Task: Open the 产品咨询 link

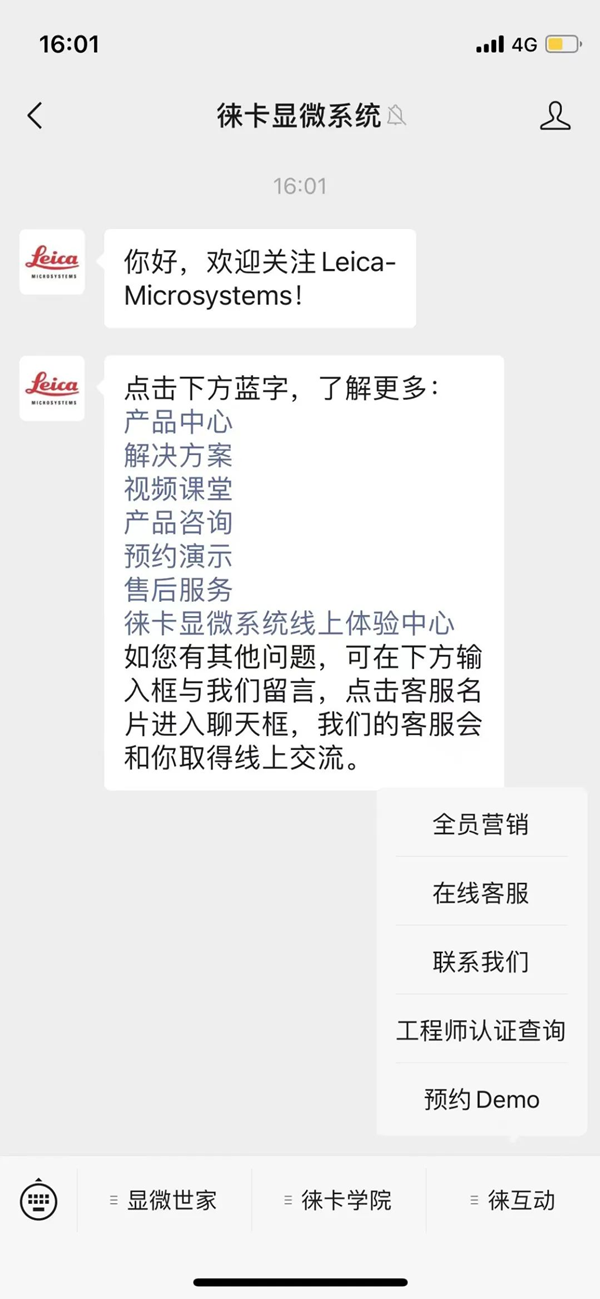Action: click(178, 523)
